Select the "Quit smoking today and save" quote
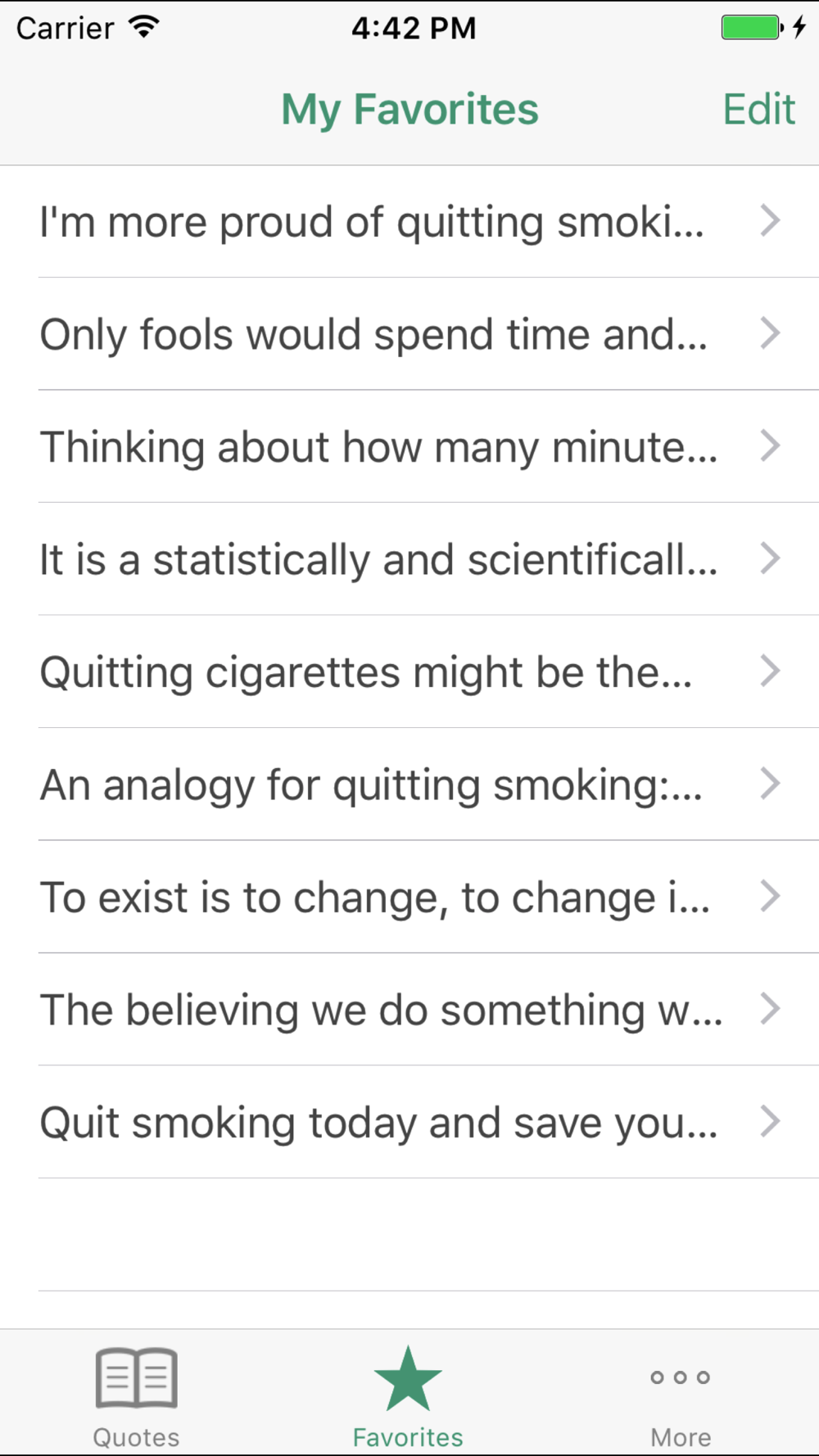Image resolution: width=819 pixels, height=1456 pixels. pyautogui.click(x=409, y=1122)
